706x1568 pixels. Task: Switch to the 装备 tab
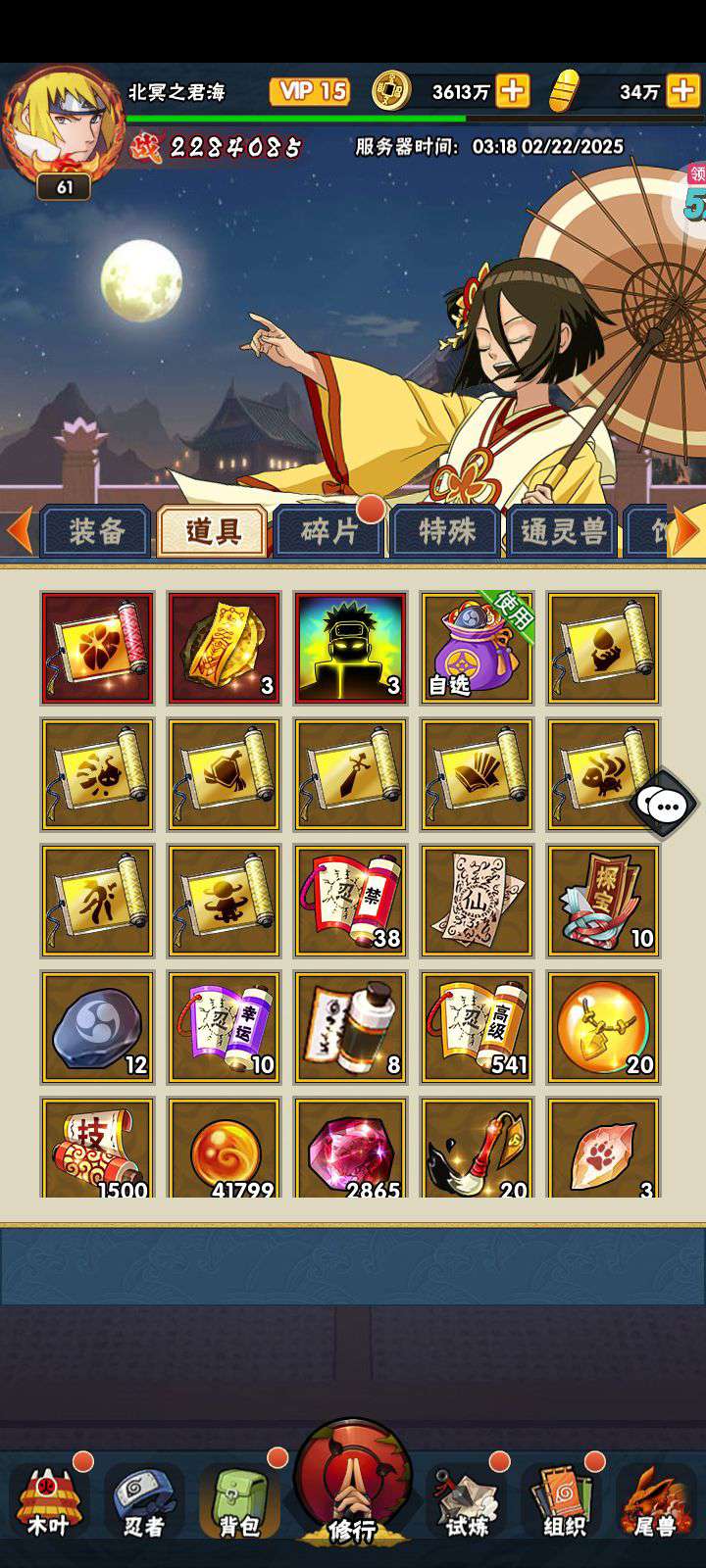96,532
